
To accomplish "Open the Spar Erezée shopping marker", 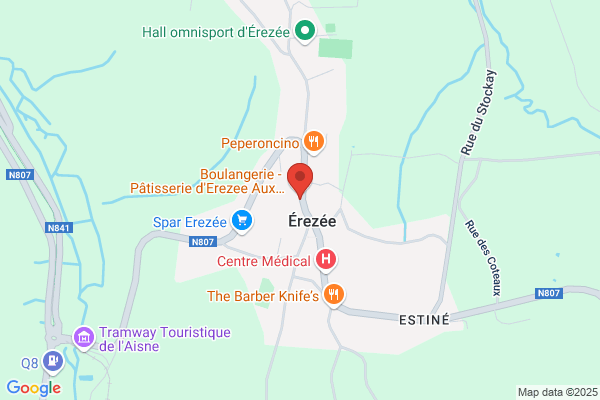I will point(242,221).
